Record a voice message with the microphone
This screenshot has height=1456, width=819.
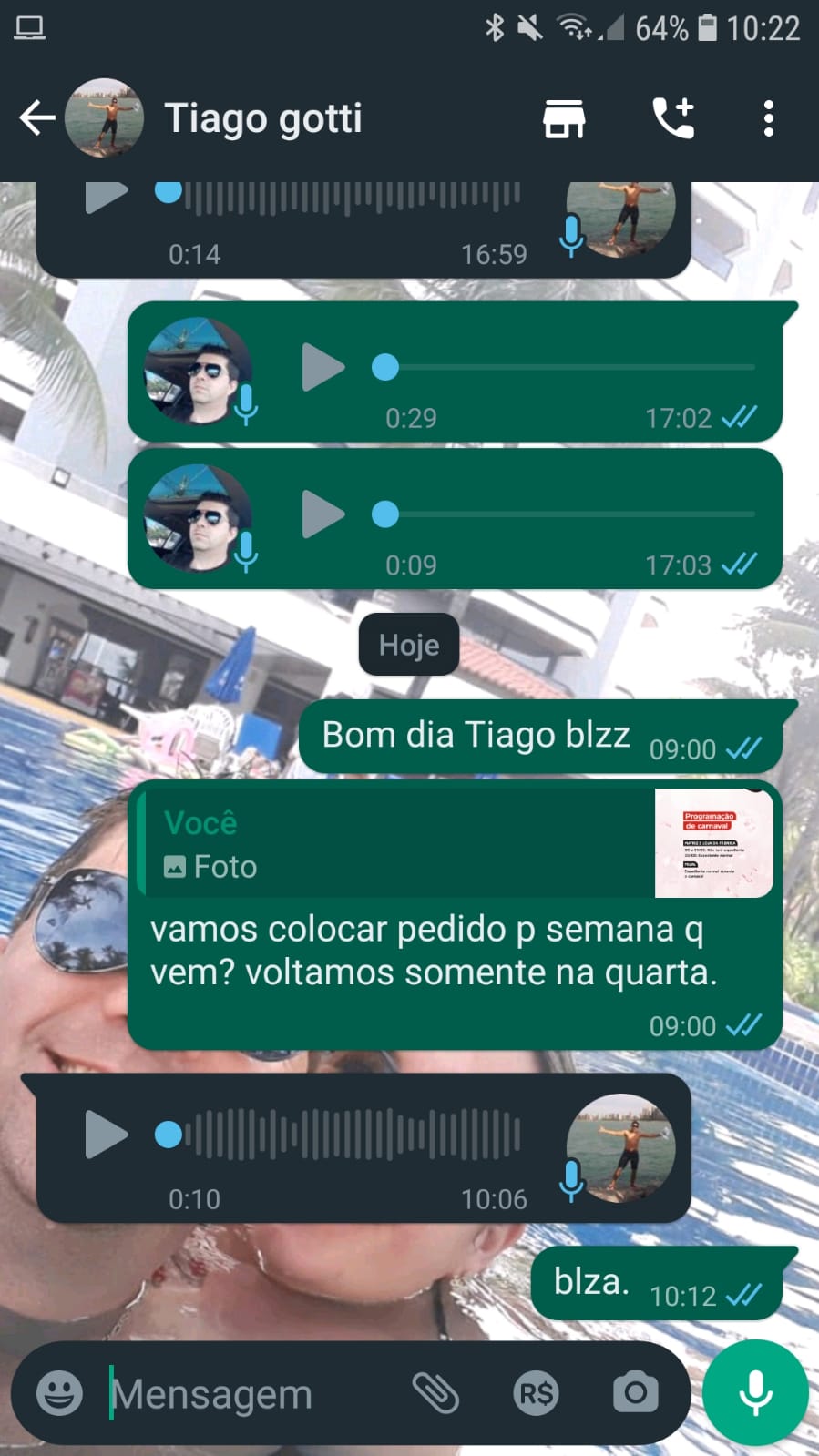[x=755, y=1393]
